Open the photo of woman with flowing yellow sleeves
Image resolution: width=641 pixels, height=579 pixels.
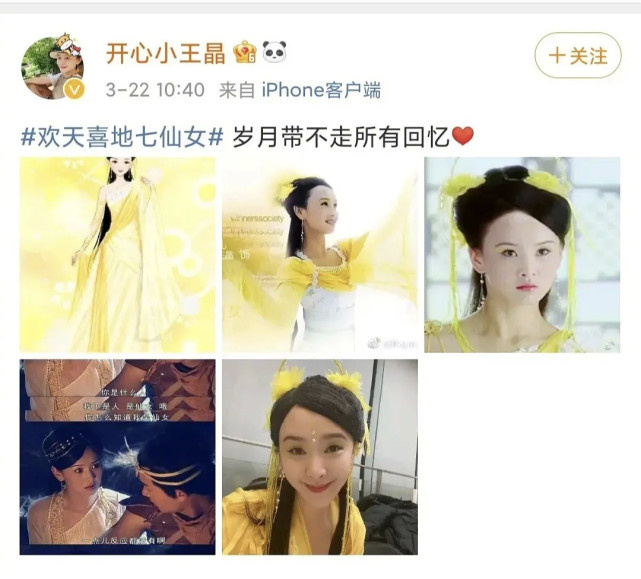[319, 255]
